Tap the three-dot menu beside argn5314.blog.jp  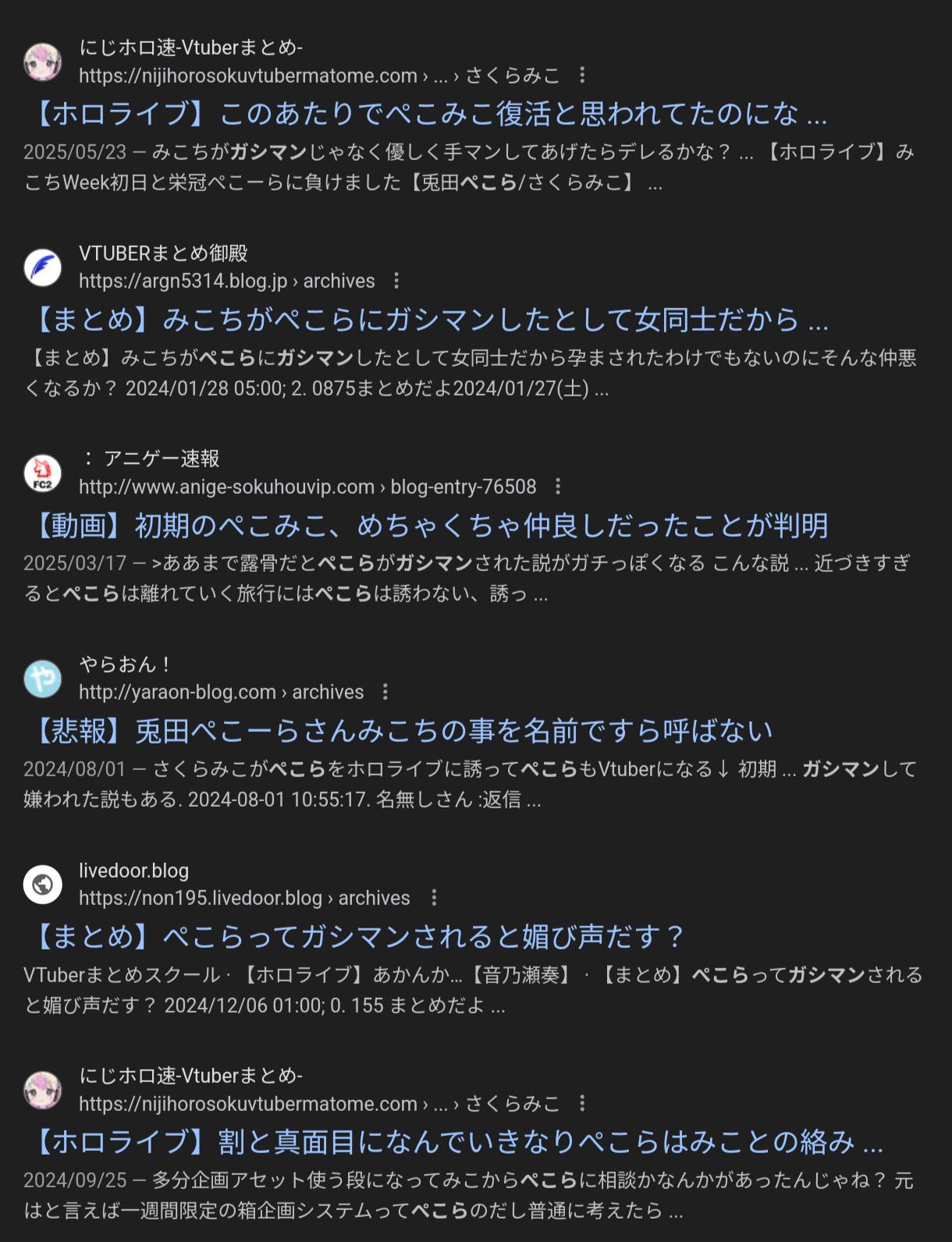click(396, 281)
